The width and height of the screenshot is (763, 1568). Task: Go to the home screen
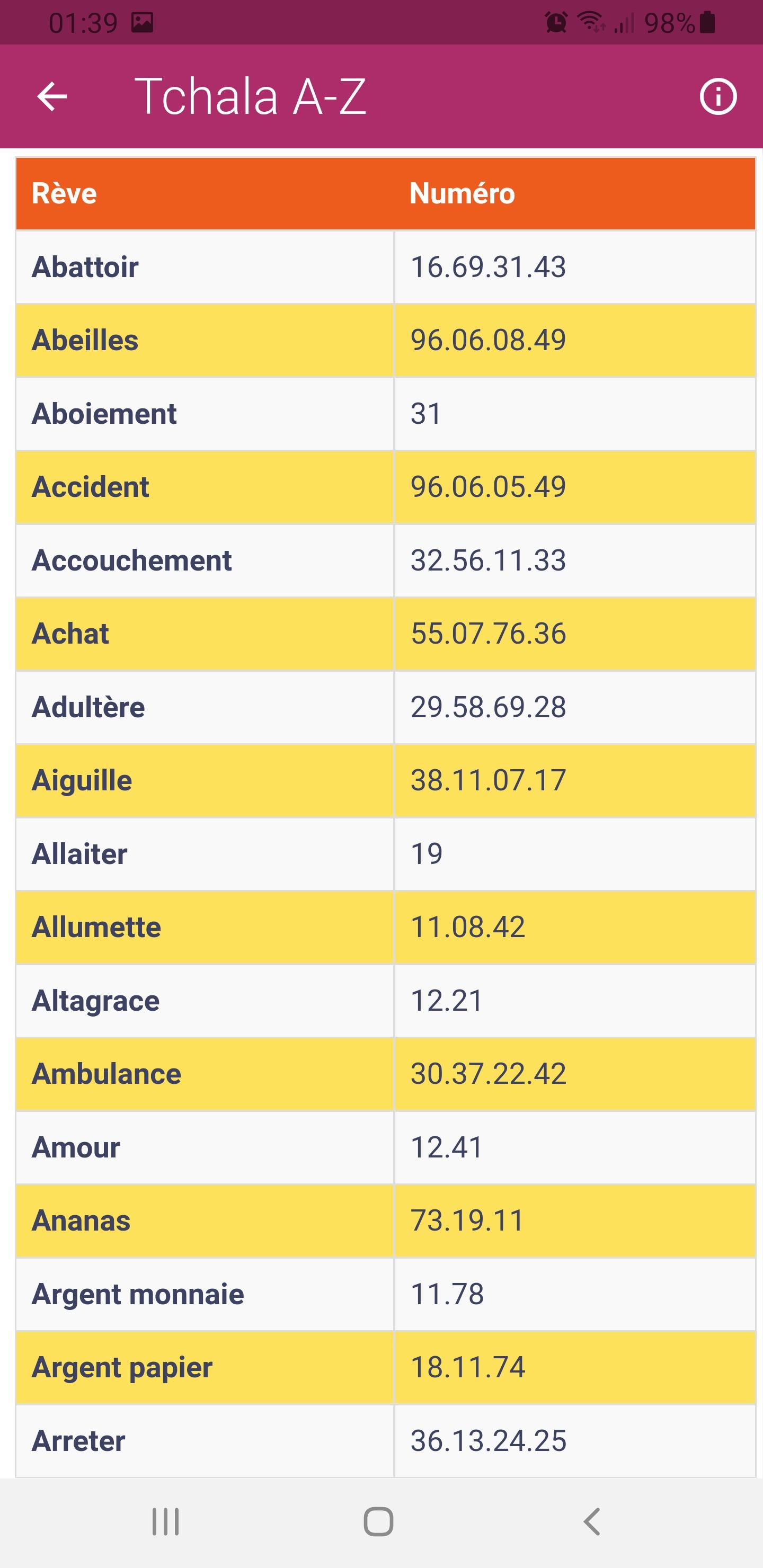(x=378, y=1522)
